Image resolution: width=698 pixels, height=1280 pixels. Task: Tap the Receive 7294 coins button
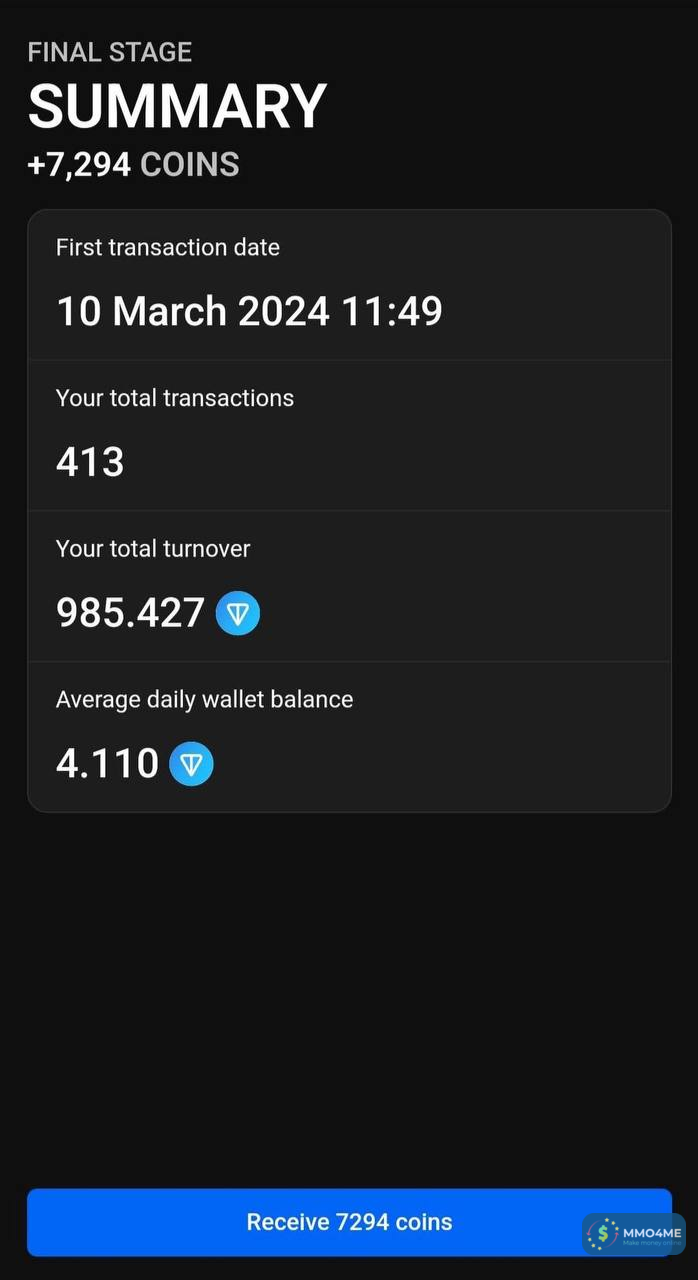[x=349, y=1222]
